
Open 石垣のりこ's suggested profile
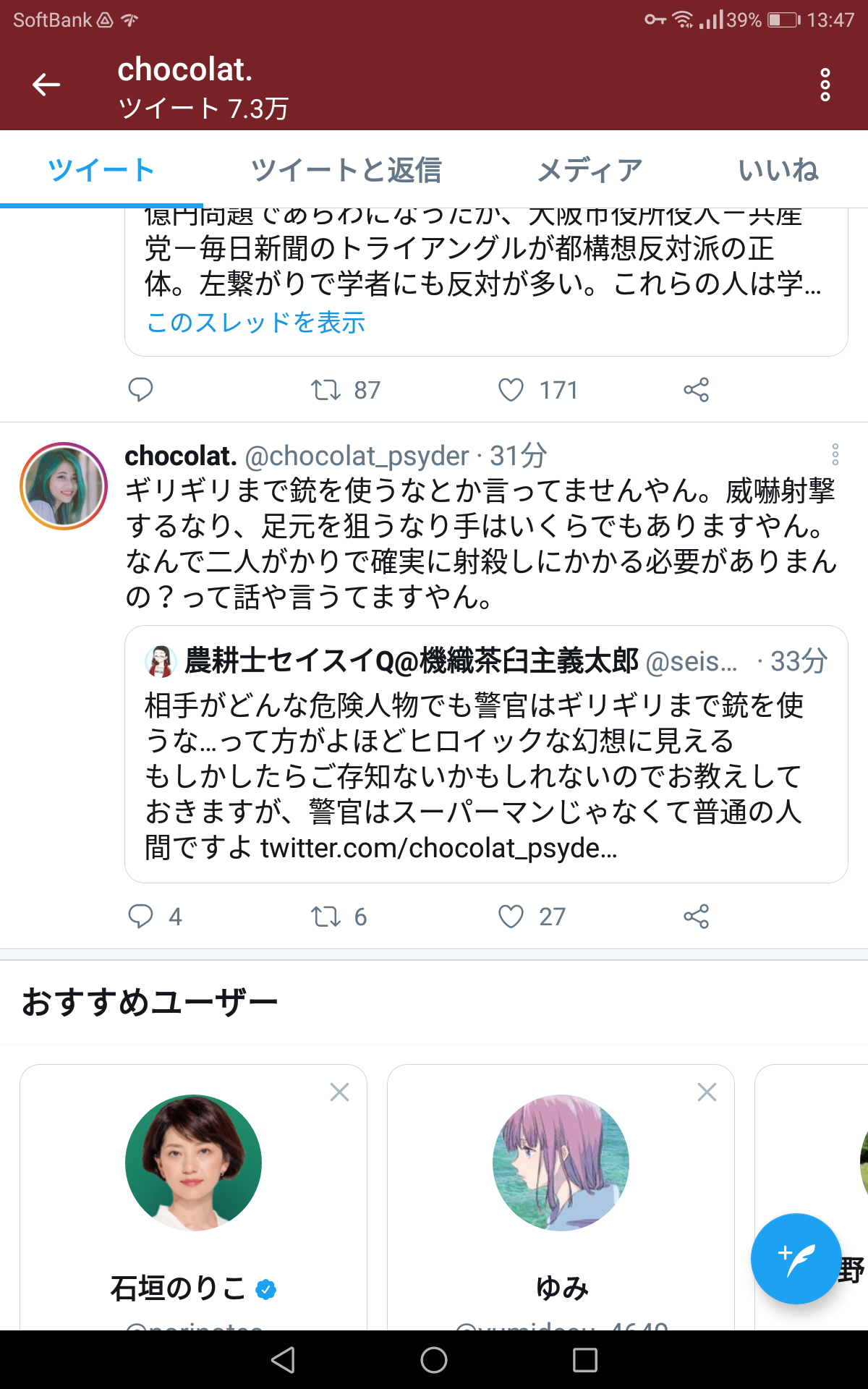(193, 1163)
